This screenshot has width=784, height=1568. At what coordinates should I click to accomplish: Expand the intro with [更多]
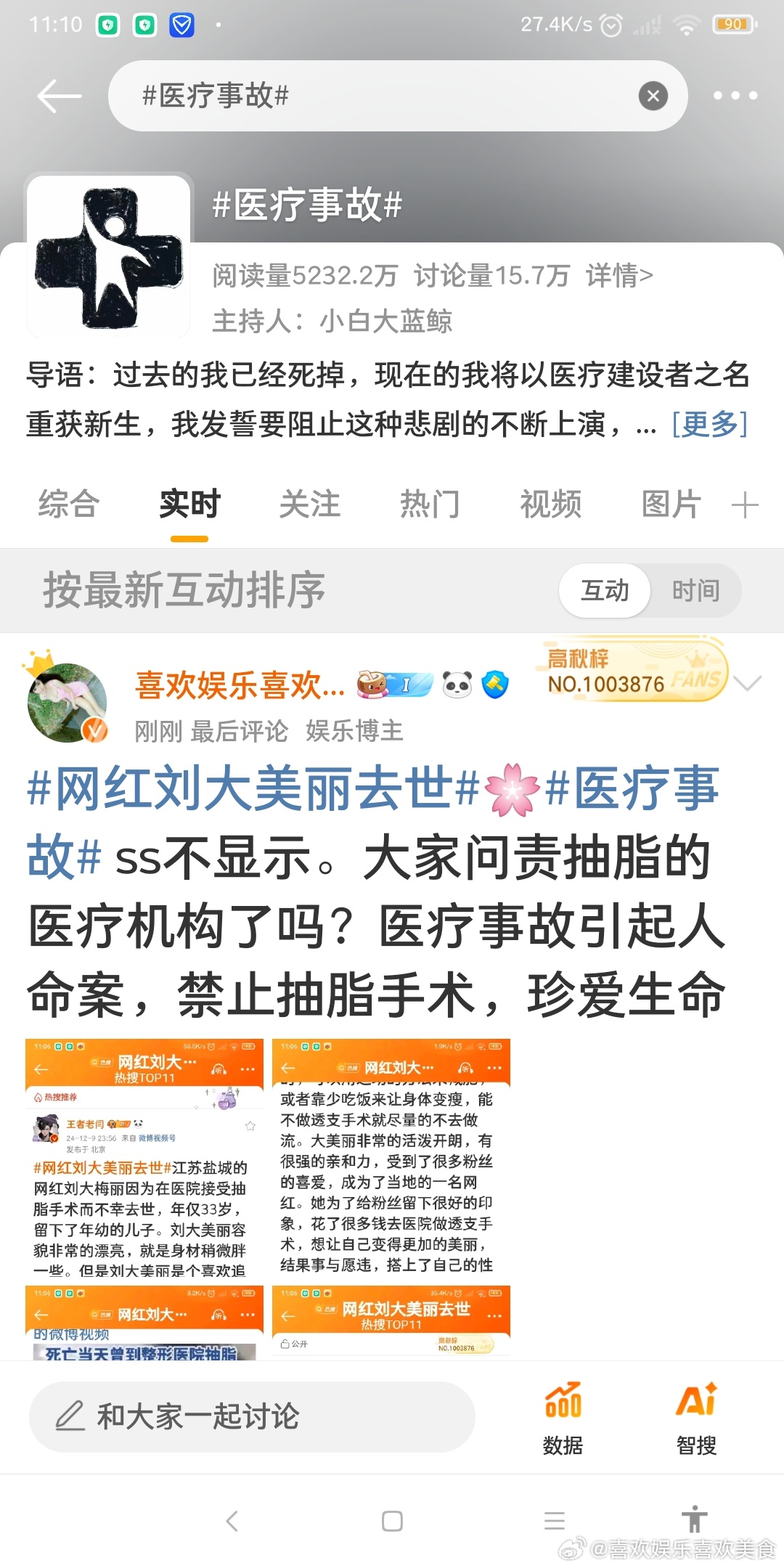(x=709, y=423)
